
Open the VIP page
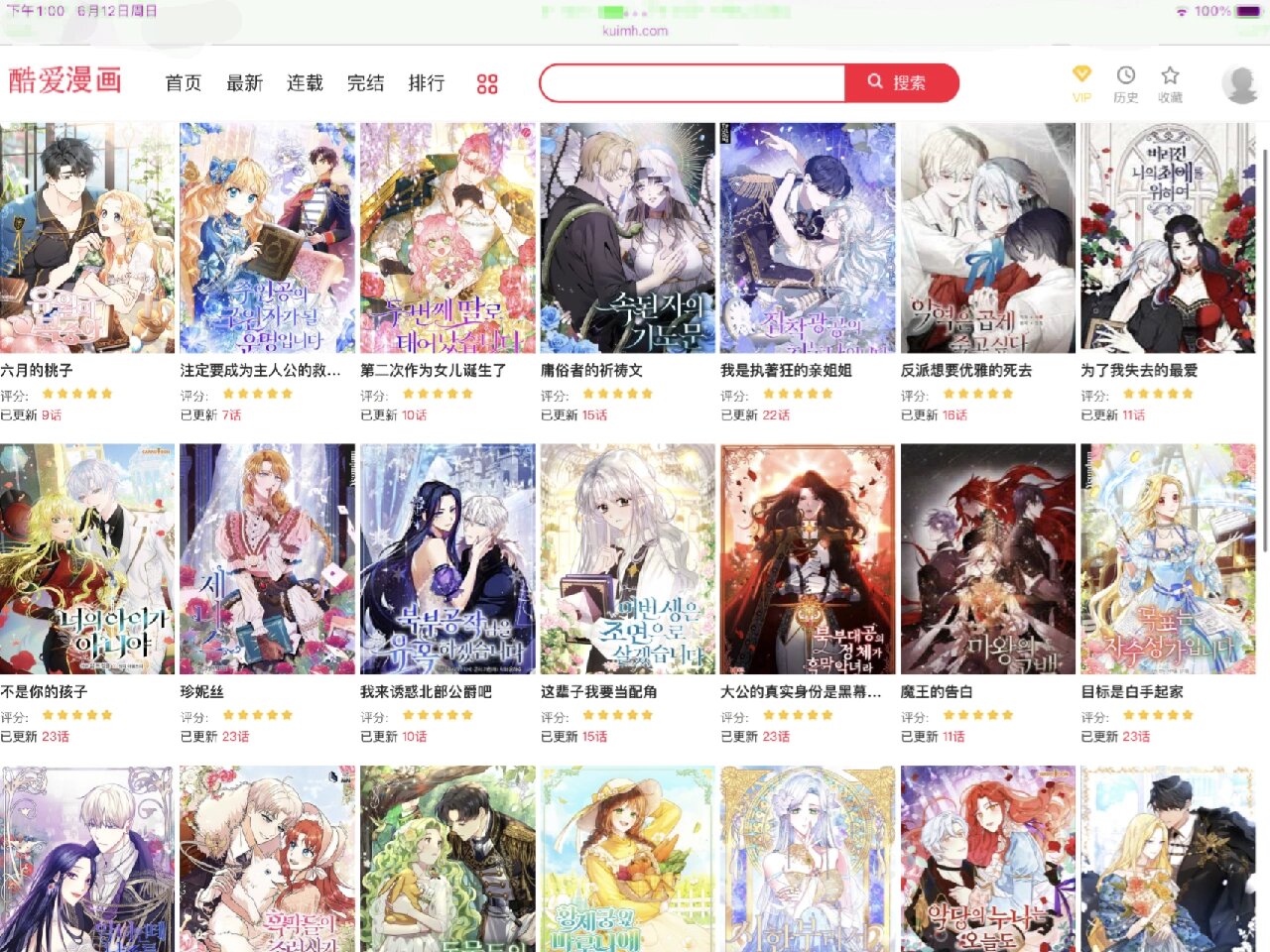[x=1081, y=83]
